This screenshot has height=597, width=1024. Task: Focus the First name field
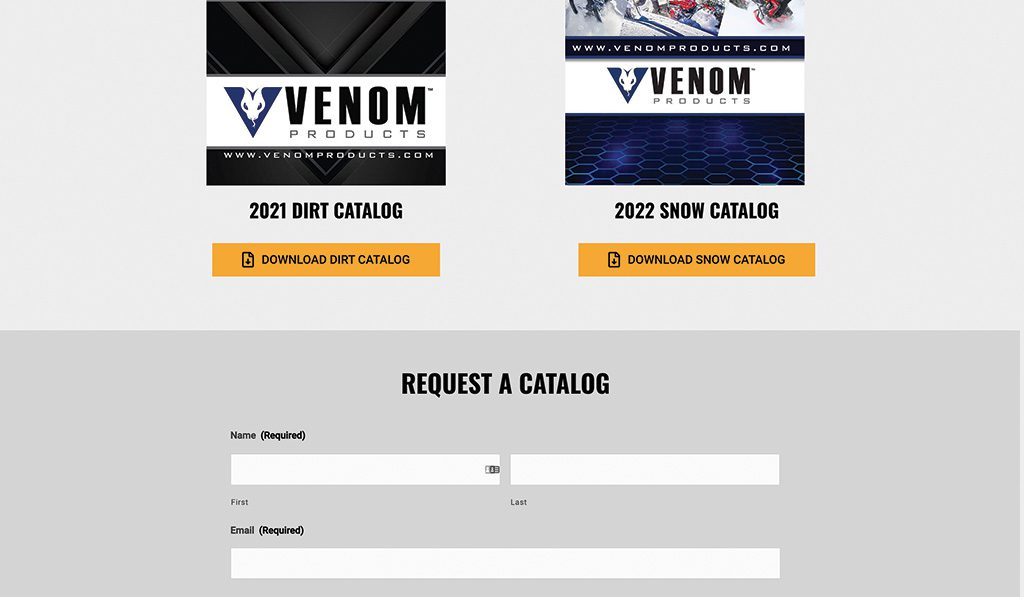tap(365, 470)
